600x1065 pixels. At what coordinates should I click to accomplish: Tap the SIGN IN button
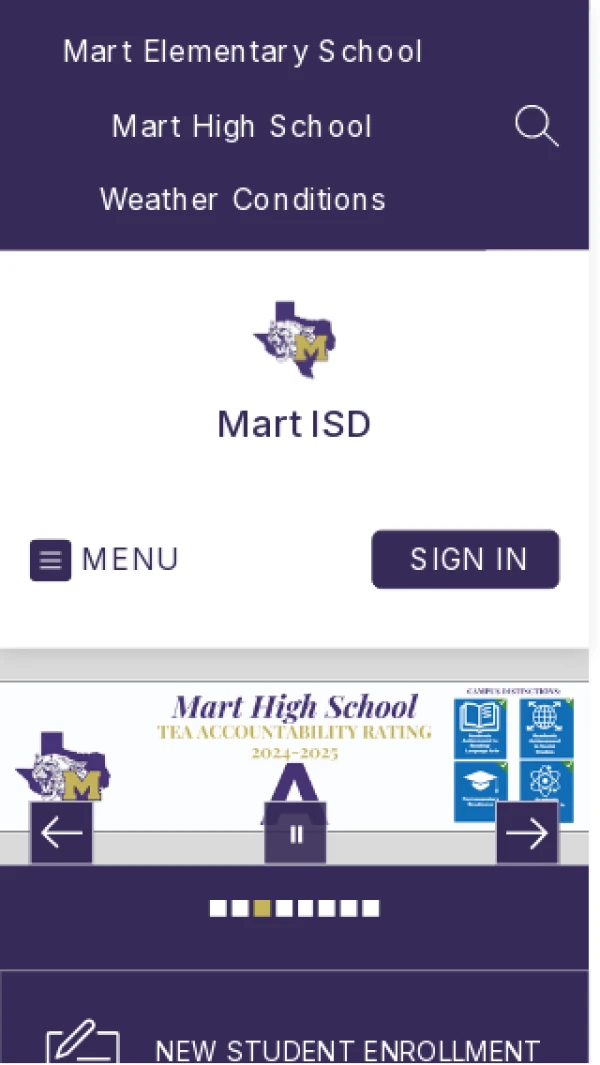[x=465, y=559]
